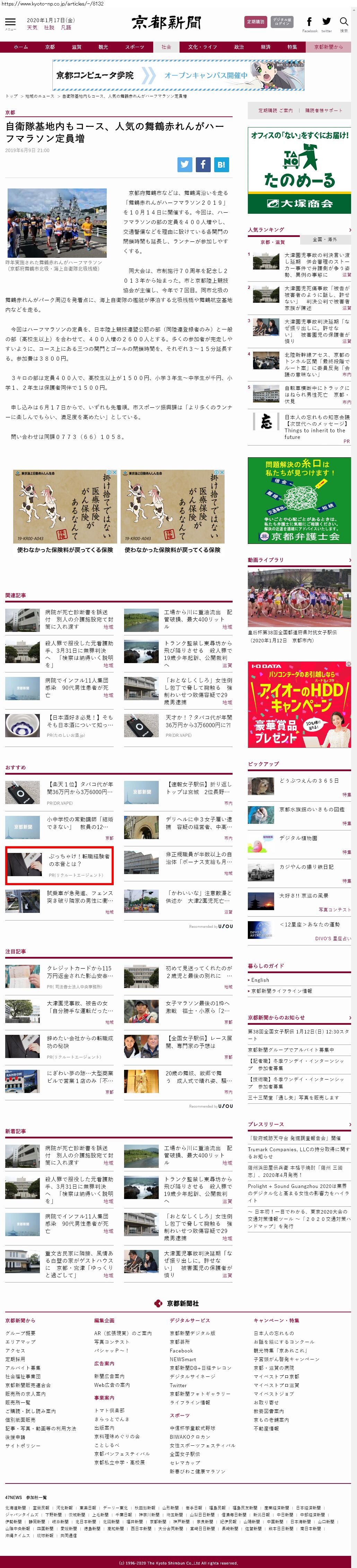Open the English link in 暮らしのガイド
This screenshot has width=357, height=1568.
(260, 980)
